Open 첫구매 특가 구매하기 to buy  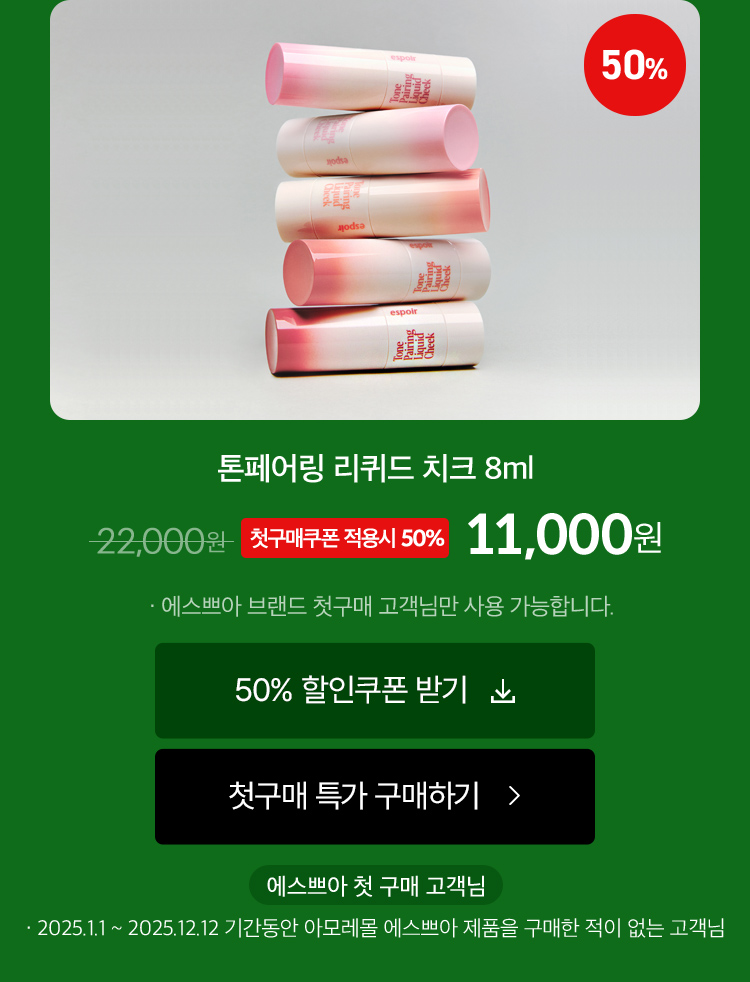[x=374, y=796]
